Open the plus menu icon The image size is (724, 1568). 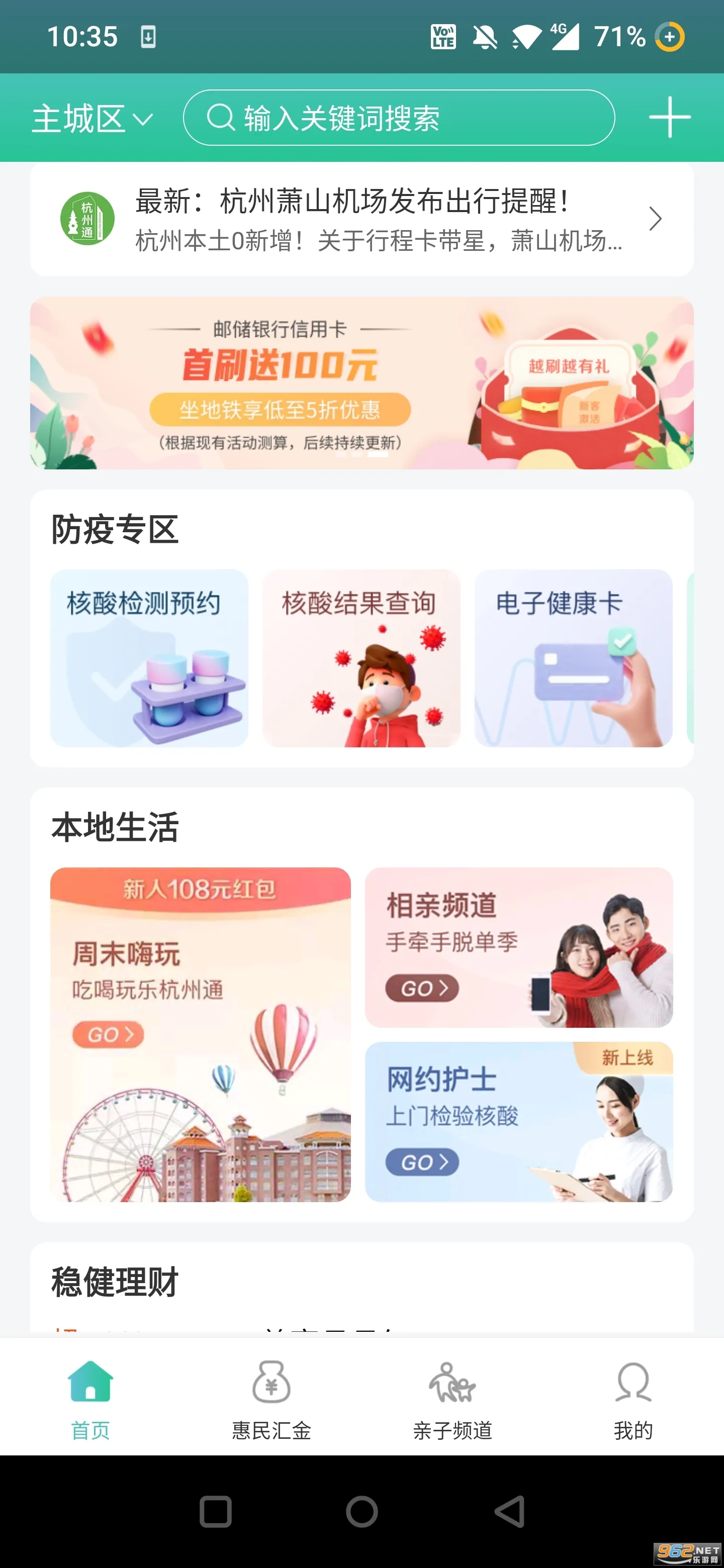click(x=669, y=118)
